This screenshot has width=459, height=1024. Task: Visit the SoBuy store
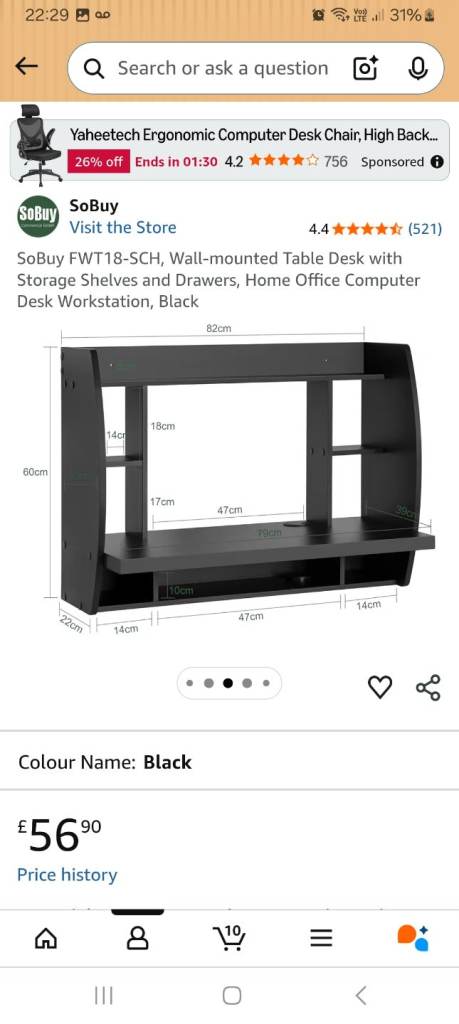pos(123,227)
